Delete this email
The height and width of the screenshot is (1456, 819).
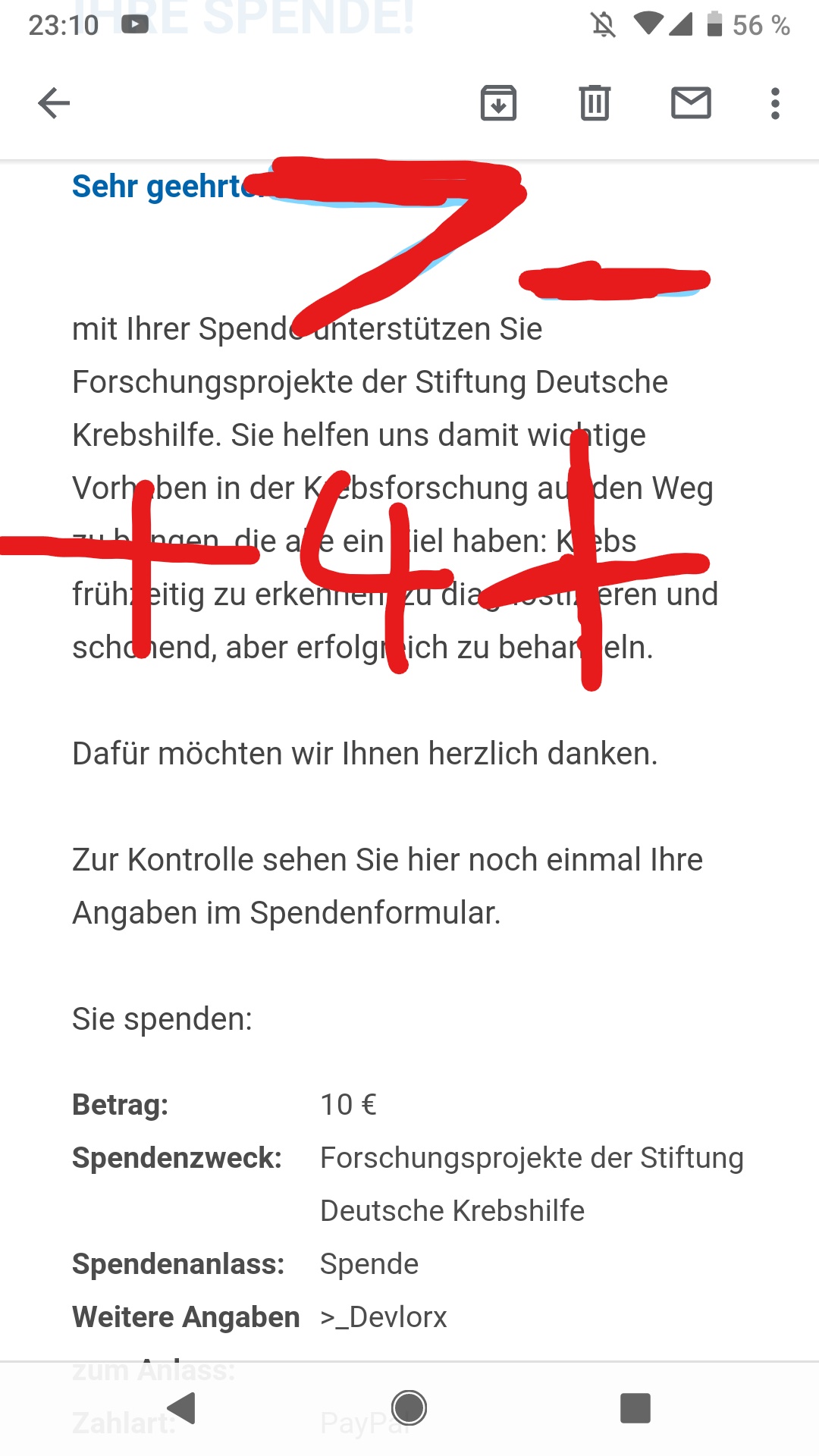click(595, 103)
